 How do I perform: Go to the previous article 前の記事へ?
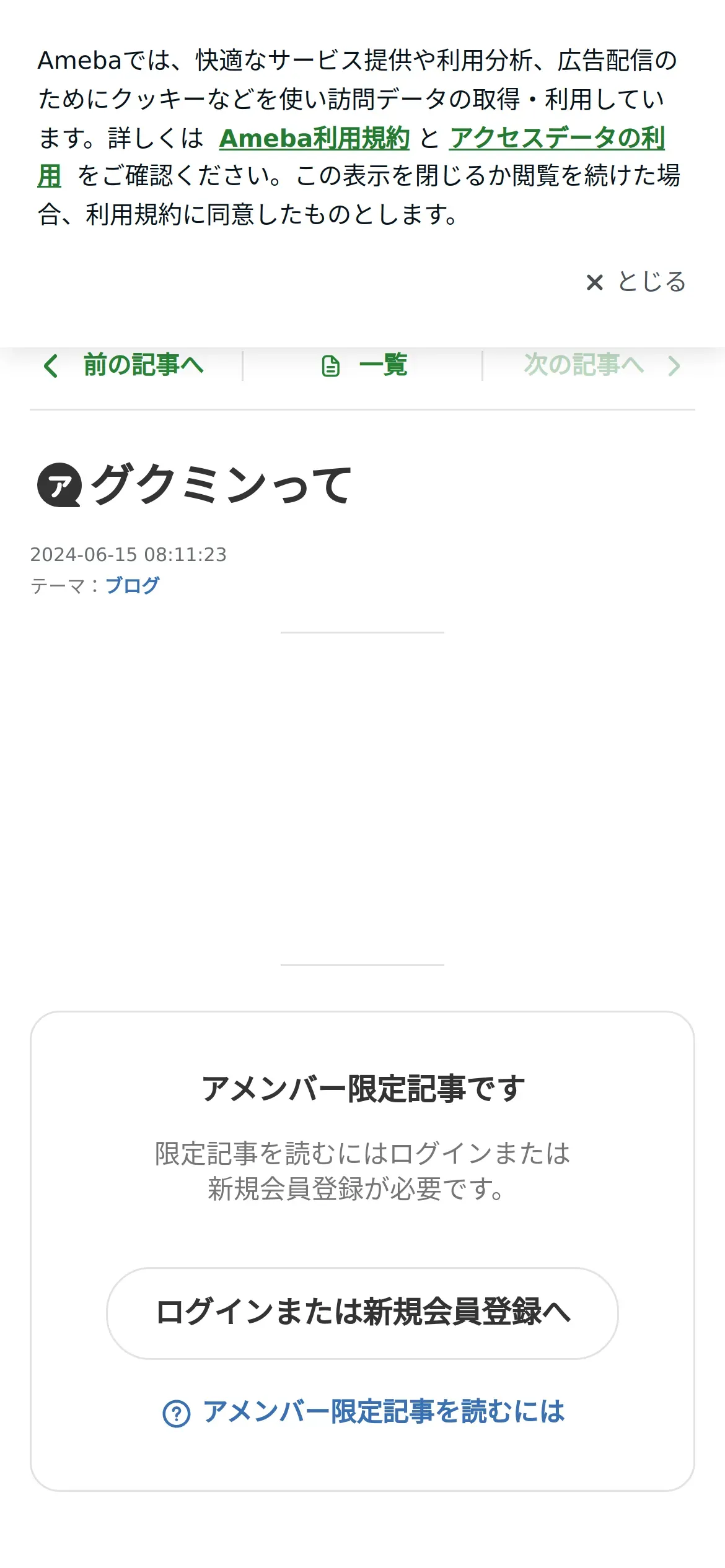tap(124, 365)
